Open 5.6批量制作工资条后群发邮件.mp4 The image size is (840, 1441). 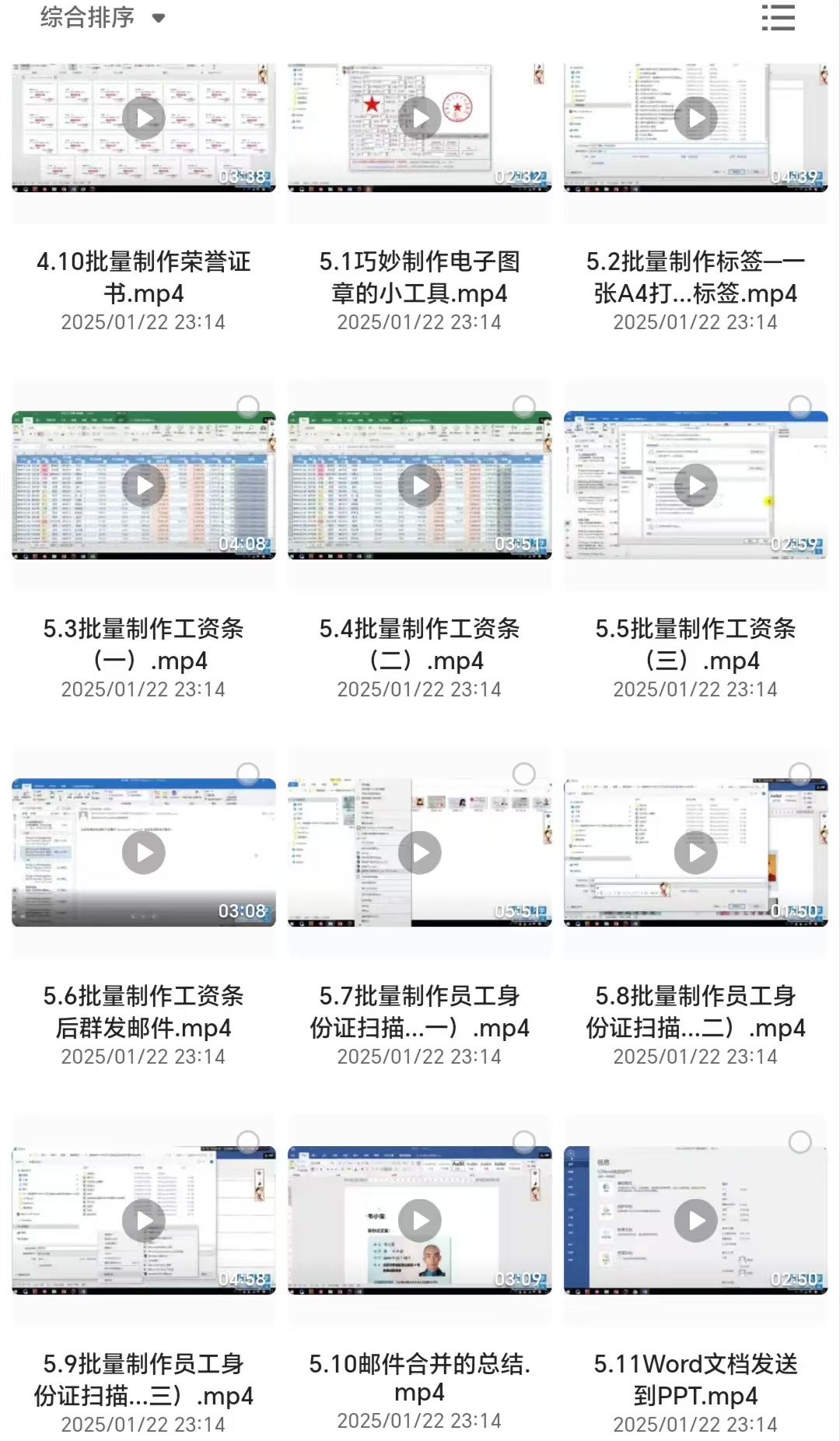click(x=144, y=853)
